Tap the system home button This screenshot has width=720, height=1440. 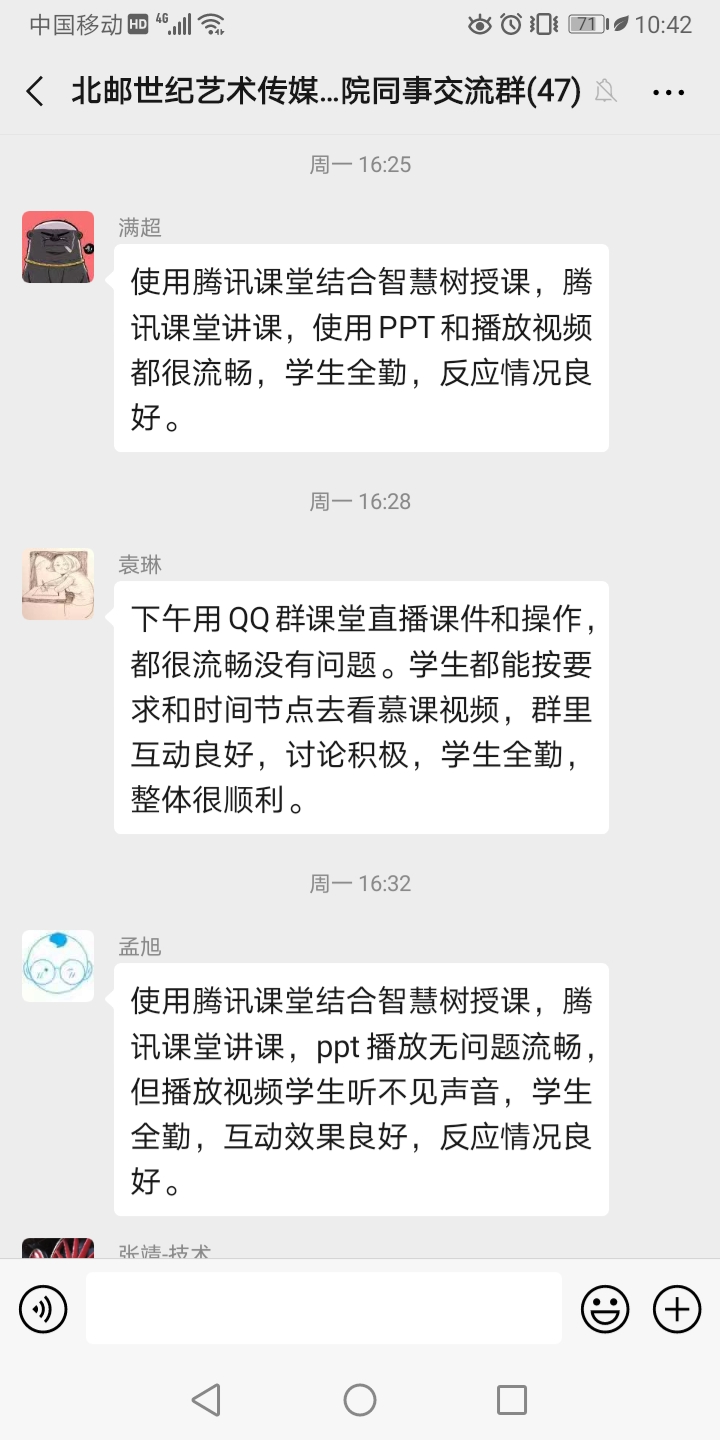(360, 1400)
